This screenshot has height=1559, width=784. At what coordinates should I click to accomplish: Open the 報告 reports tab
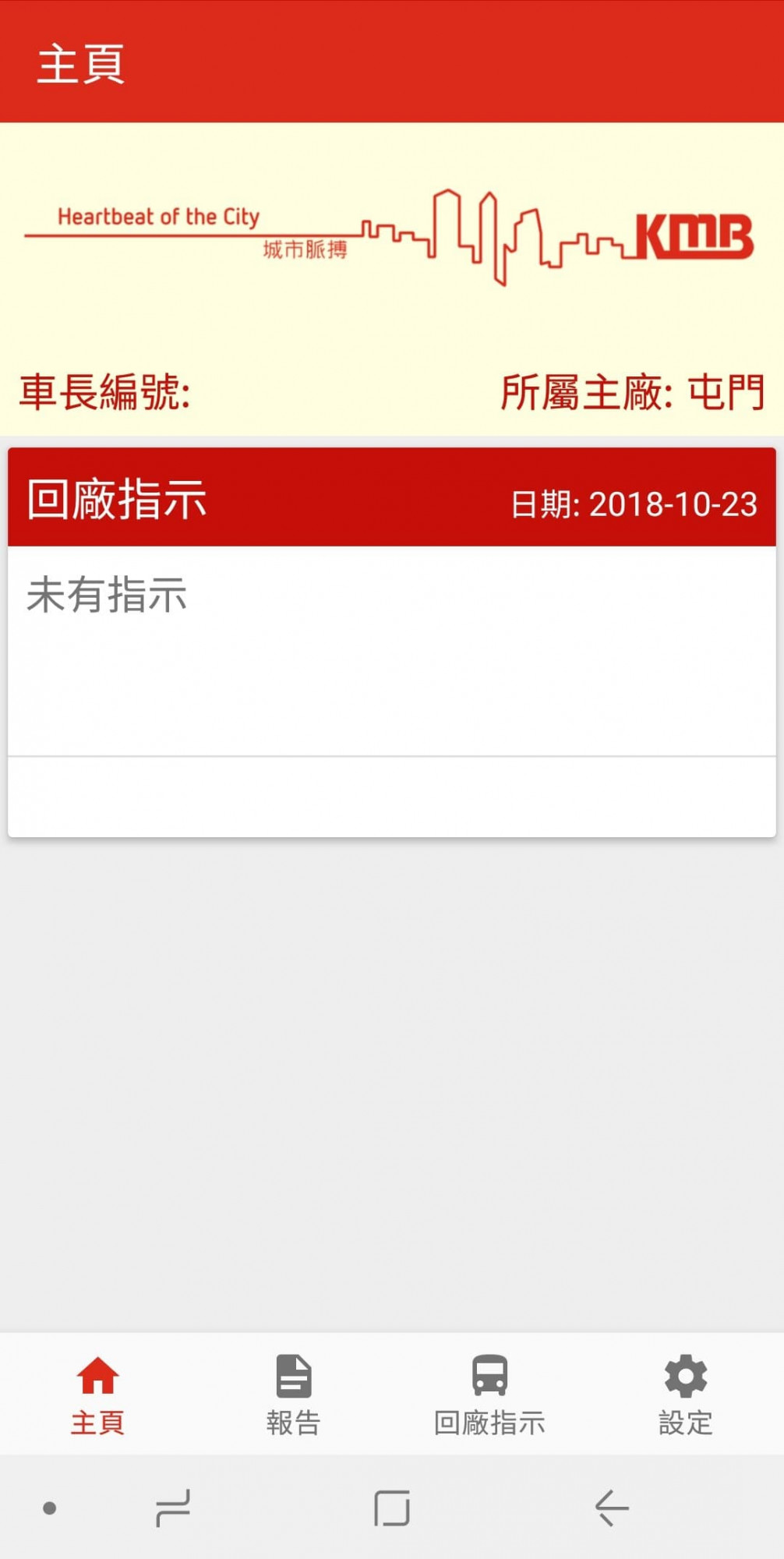coord(293,1395)
